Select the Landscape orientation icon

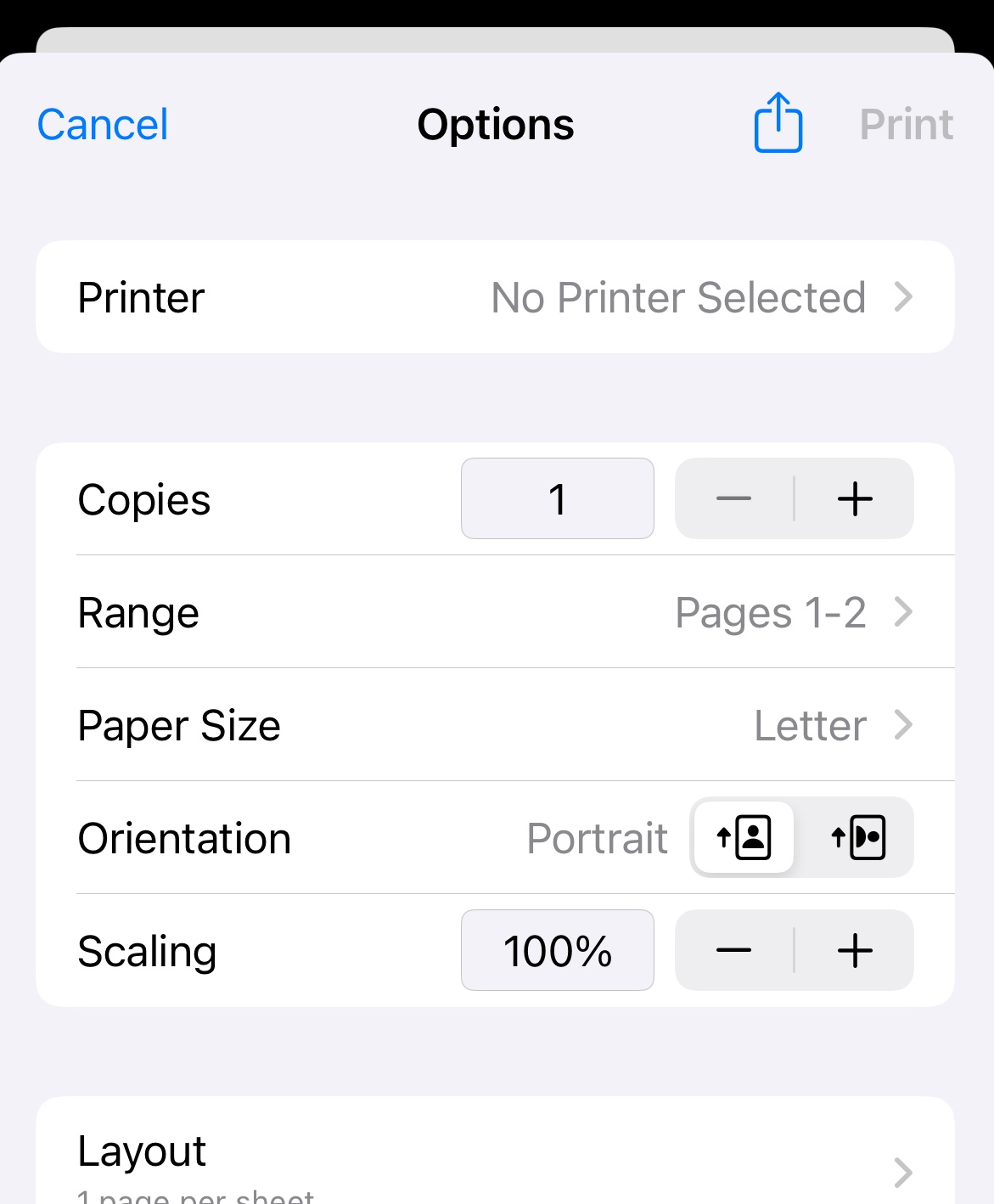pyautogui.click(x=860, y=837)
